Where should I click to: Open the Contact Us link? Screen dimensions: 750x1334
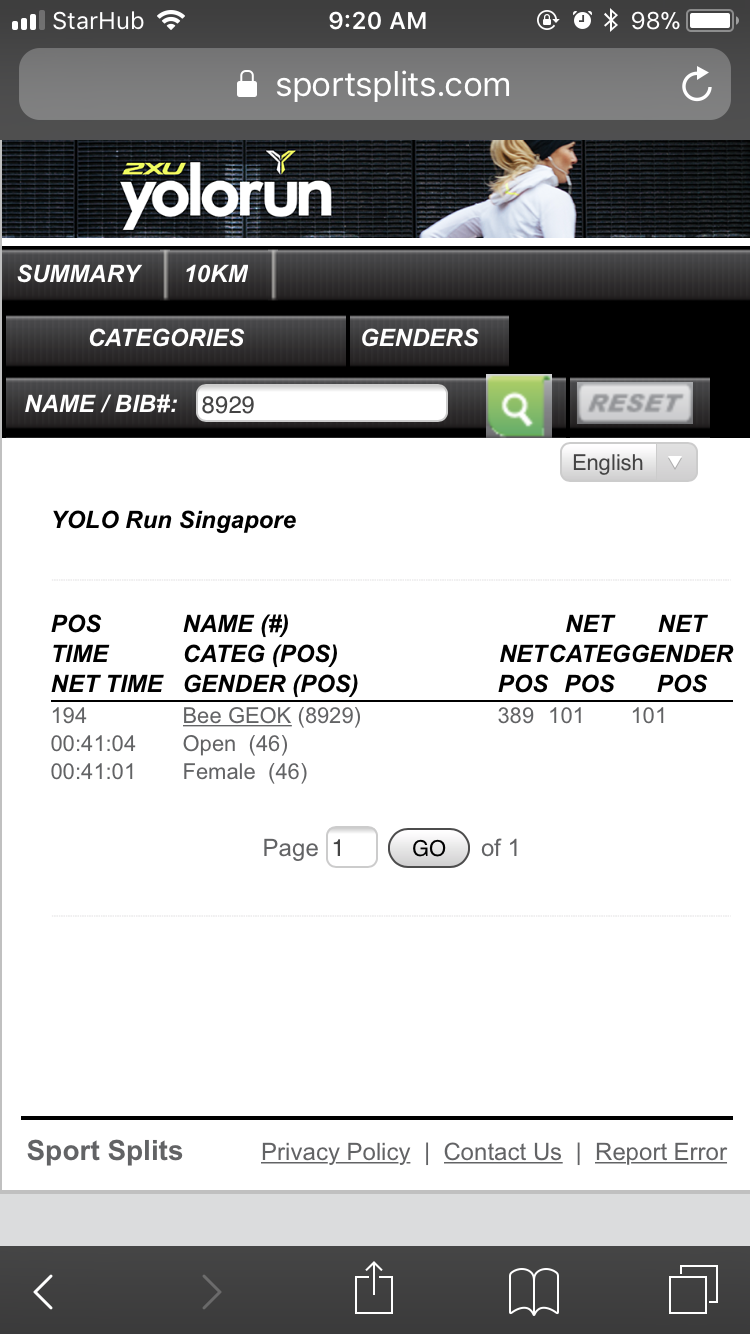click(x=502, y=1152)
